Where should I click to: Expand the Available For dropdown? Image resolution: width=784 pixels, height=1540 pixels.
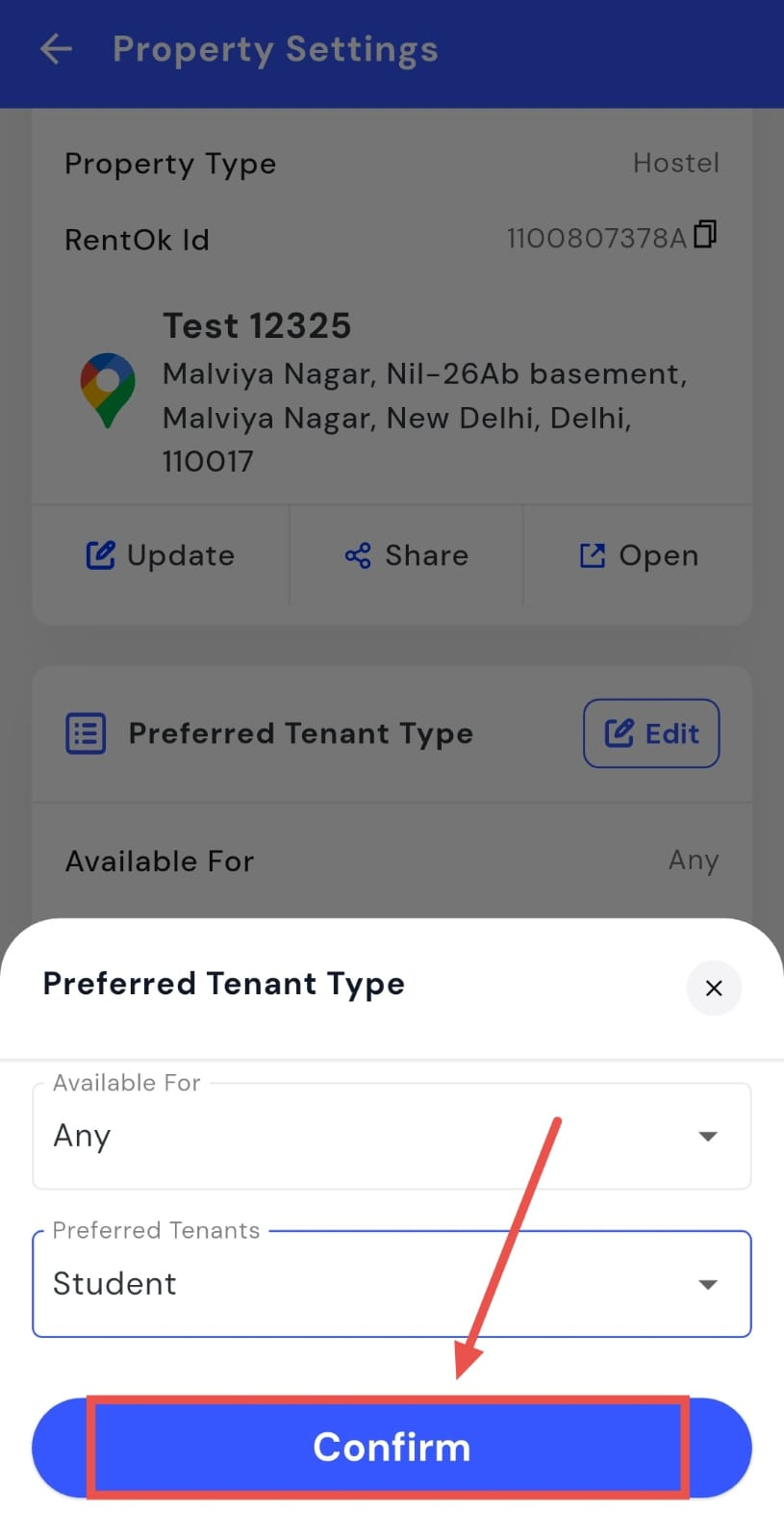click(x=392, y=1136)
